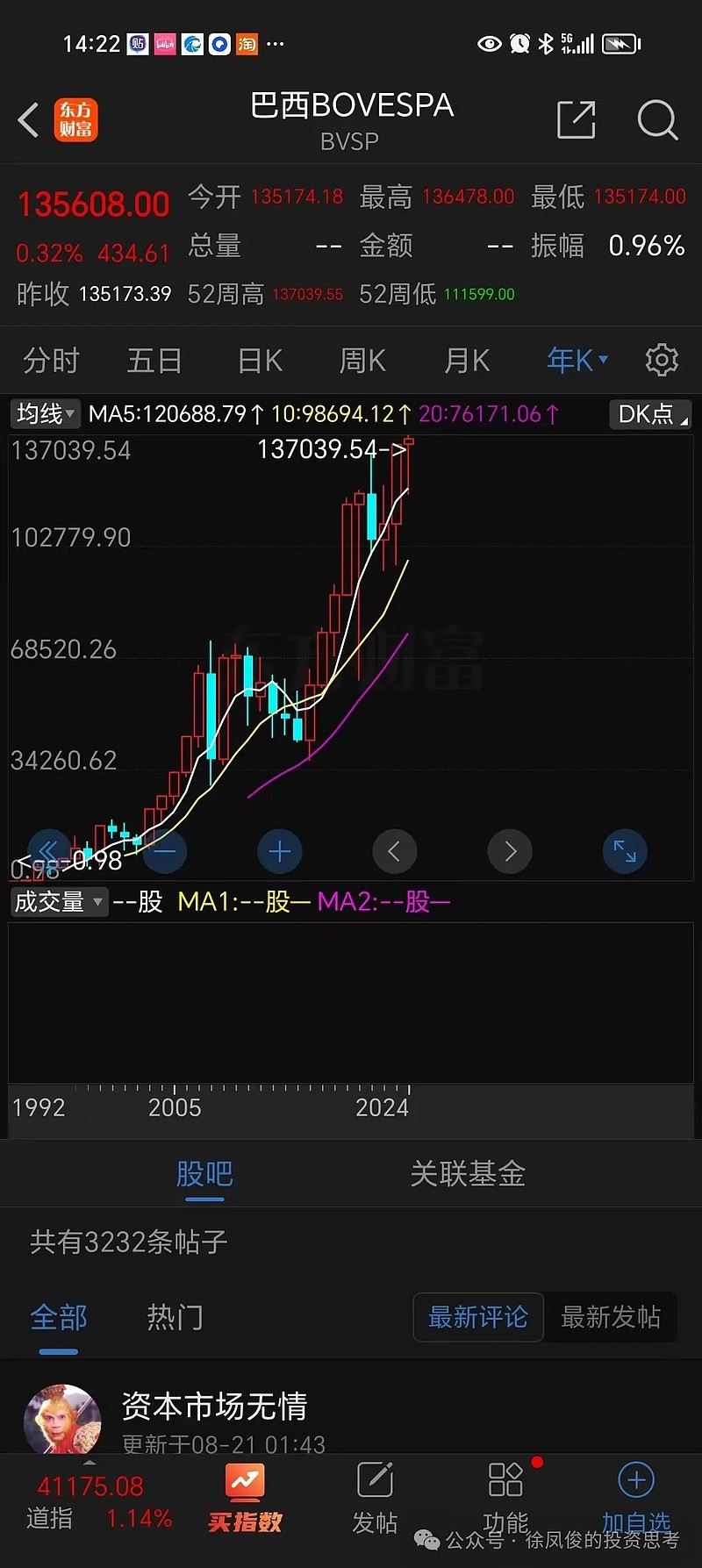This screenshot has height=1568, width=702.
Task: Add index to watchlist via 加自选
Action: pos(636,1499)
